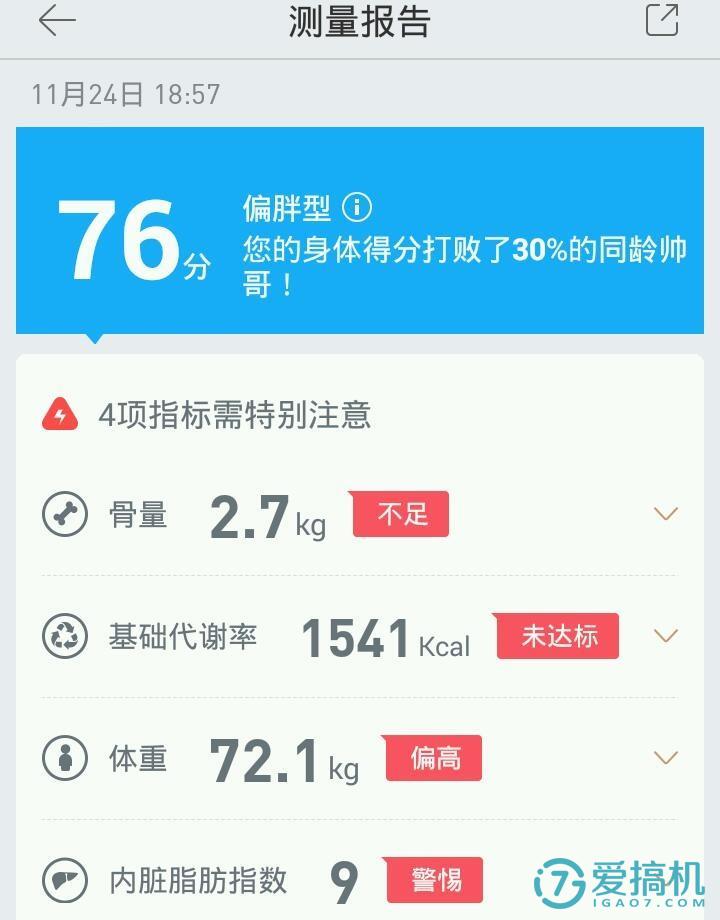Expand the 骨量 row details
This screenshot has width=720, height=920.
click(x=665, y=513)
